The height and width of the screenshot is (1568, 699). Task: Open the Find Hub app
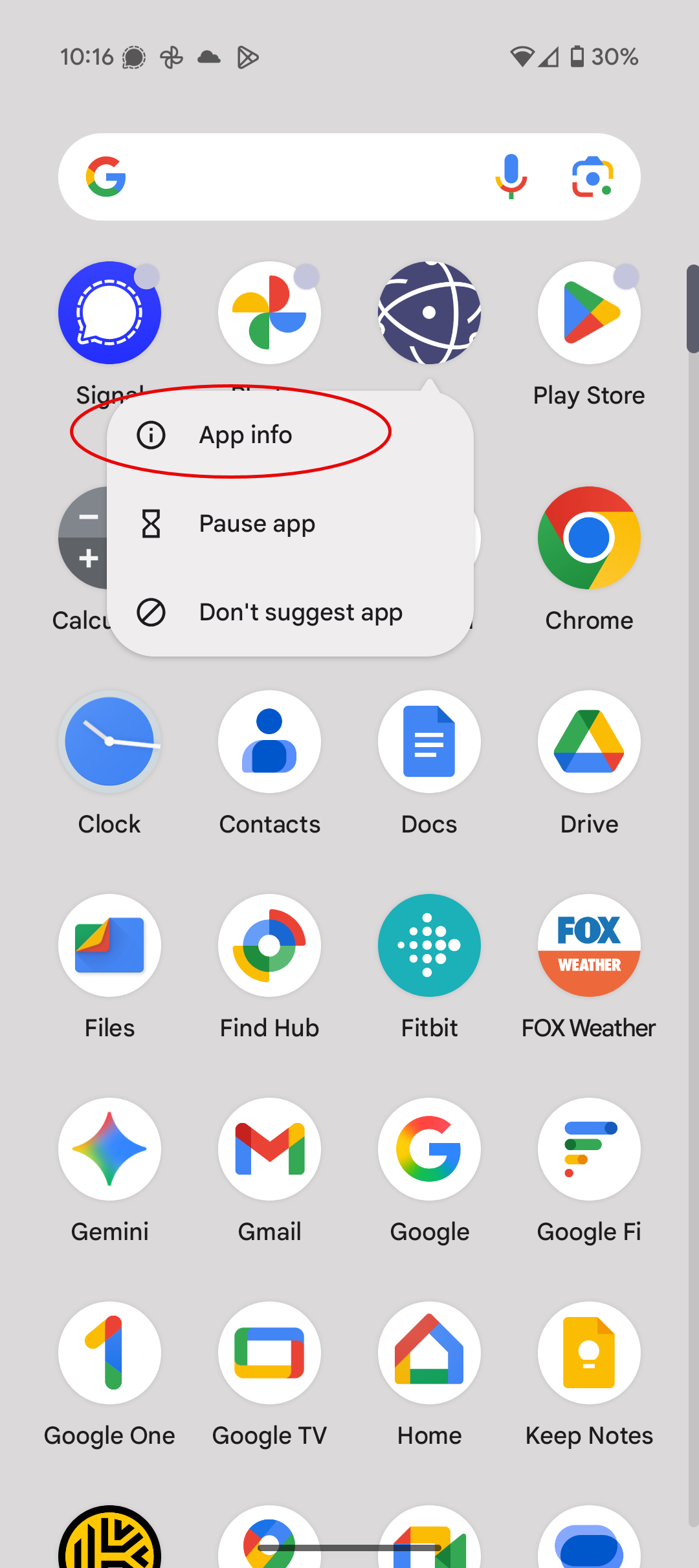269,946
